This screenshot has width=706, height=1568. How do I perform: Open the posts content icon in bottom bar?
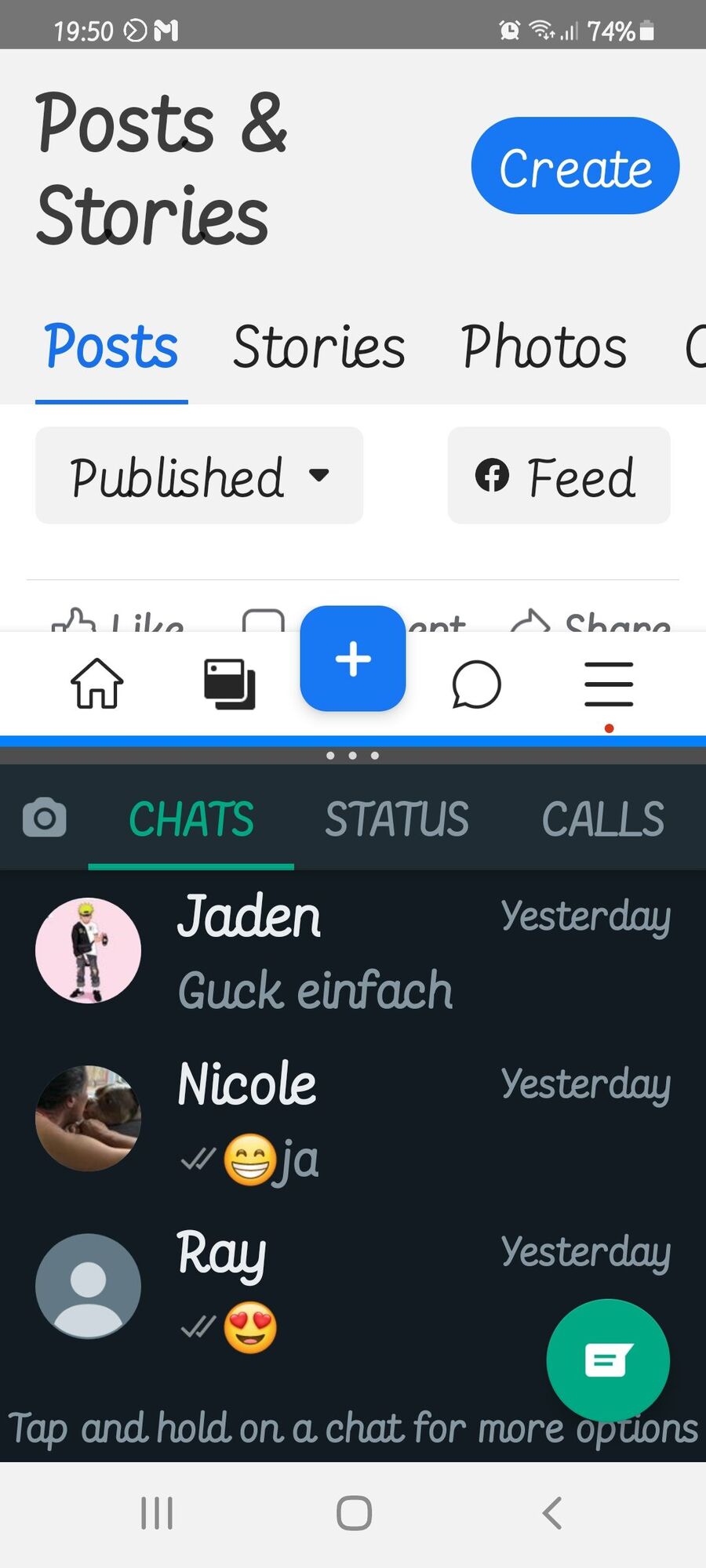pyautogui.click(x=229, y=684)
